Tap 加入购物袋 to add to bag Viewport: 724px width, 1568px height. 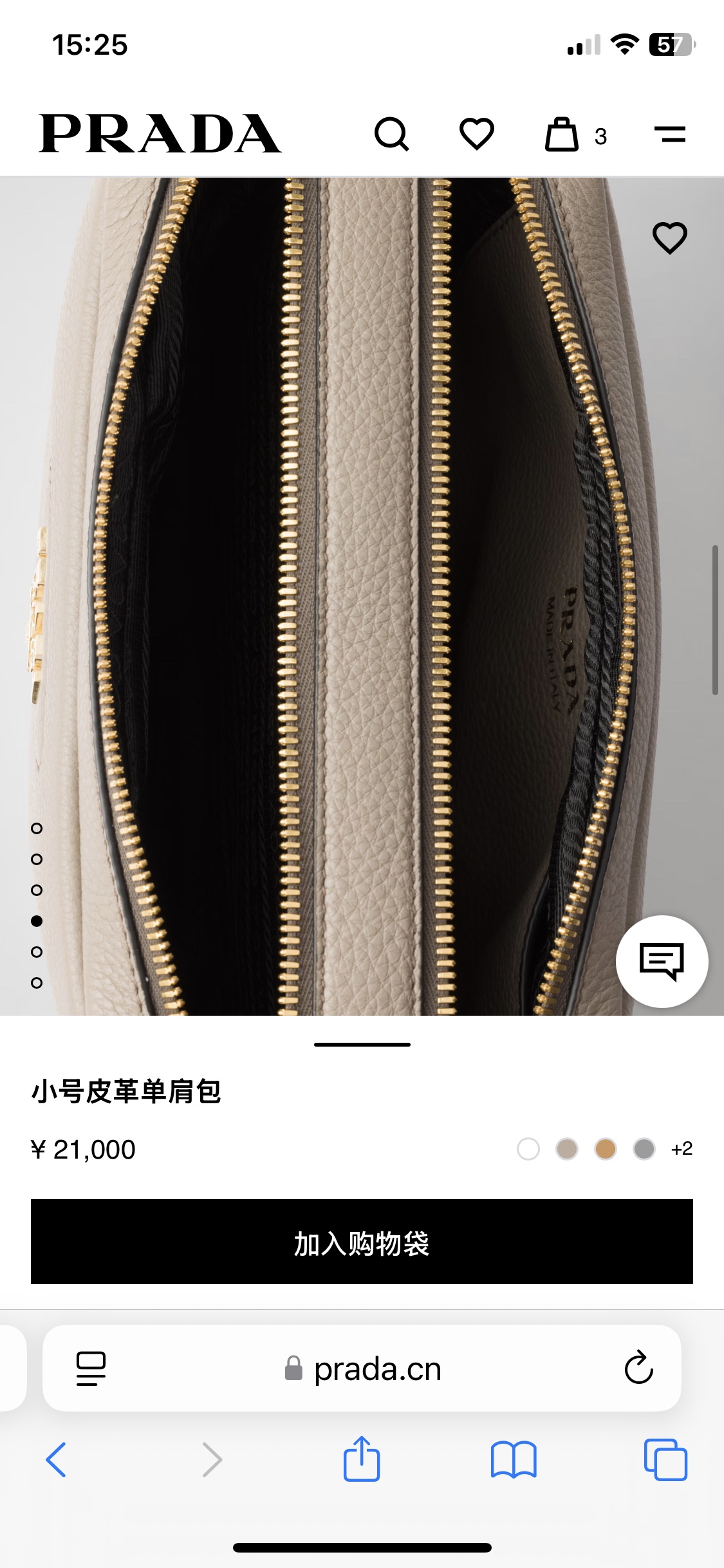[362, 1242]
